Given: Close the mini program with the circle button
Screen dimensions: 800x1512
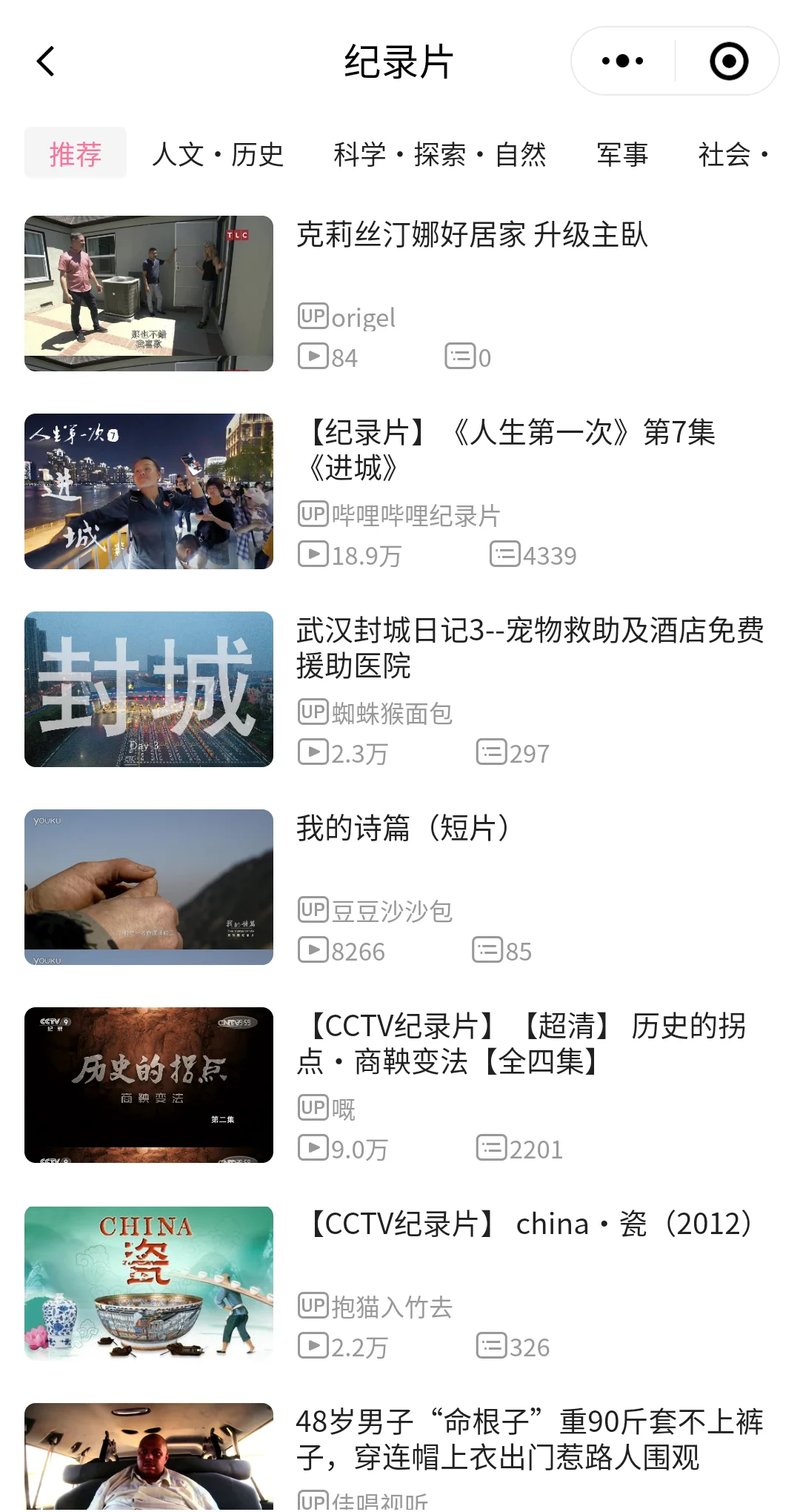Looking at the screenshot, I should (729, 62).
